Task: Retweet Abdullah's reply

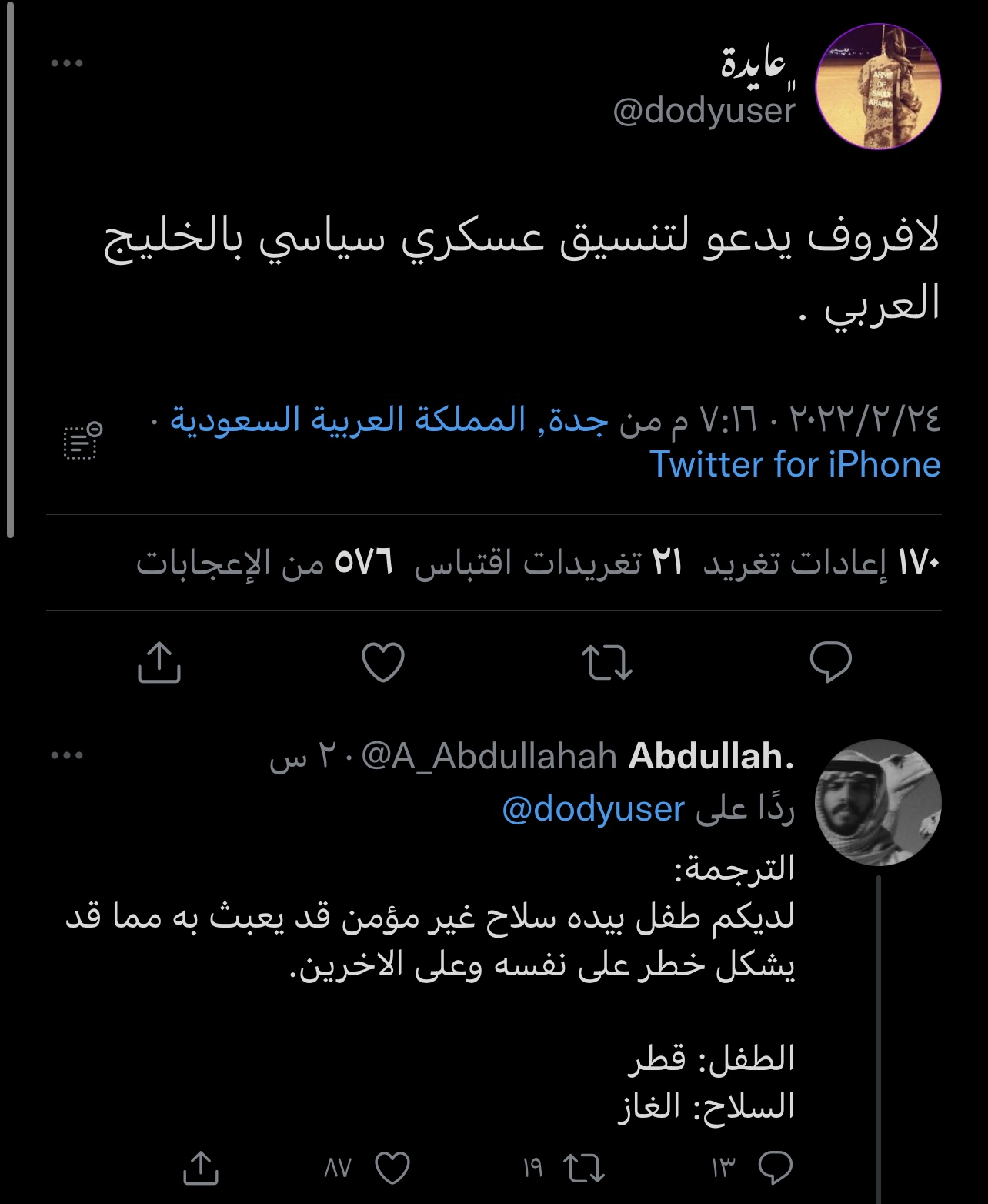Action: pos(584,1168)
